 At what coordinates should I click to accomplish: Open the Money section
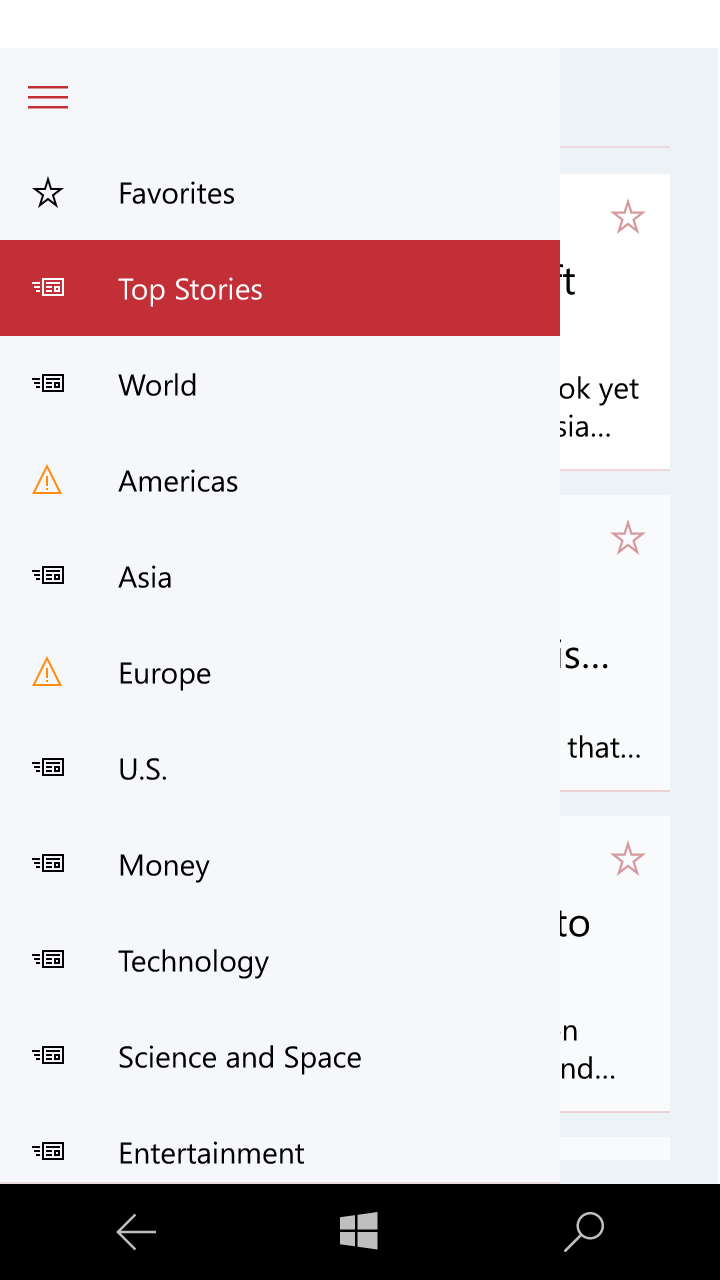click(x=164, y=865)
